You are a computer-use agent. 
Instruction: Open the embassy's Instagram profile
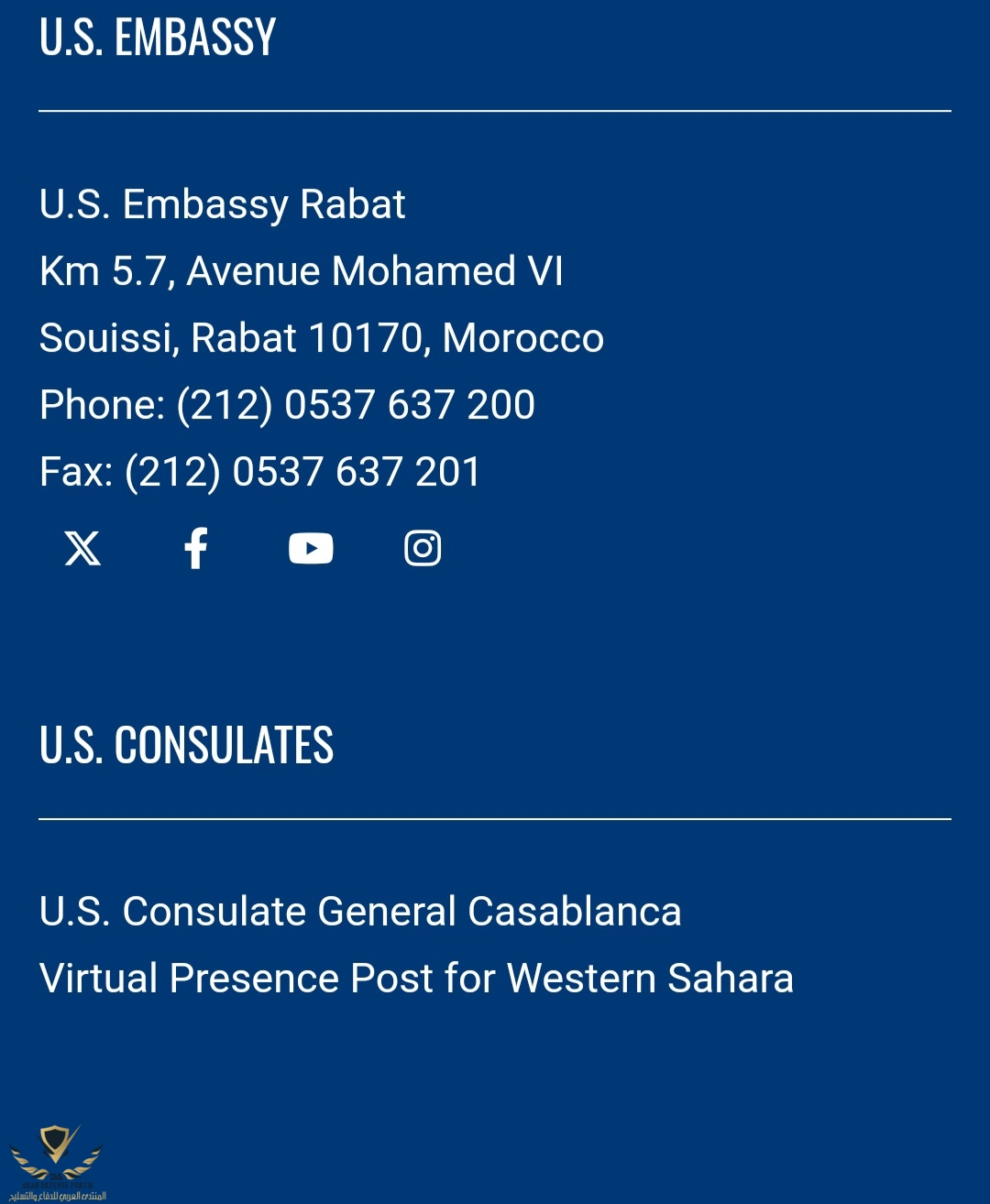click(x=423, y=549)
